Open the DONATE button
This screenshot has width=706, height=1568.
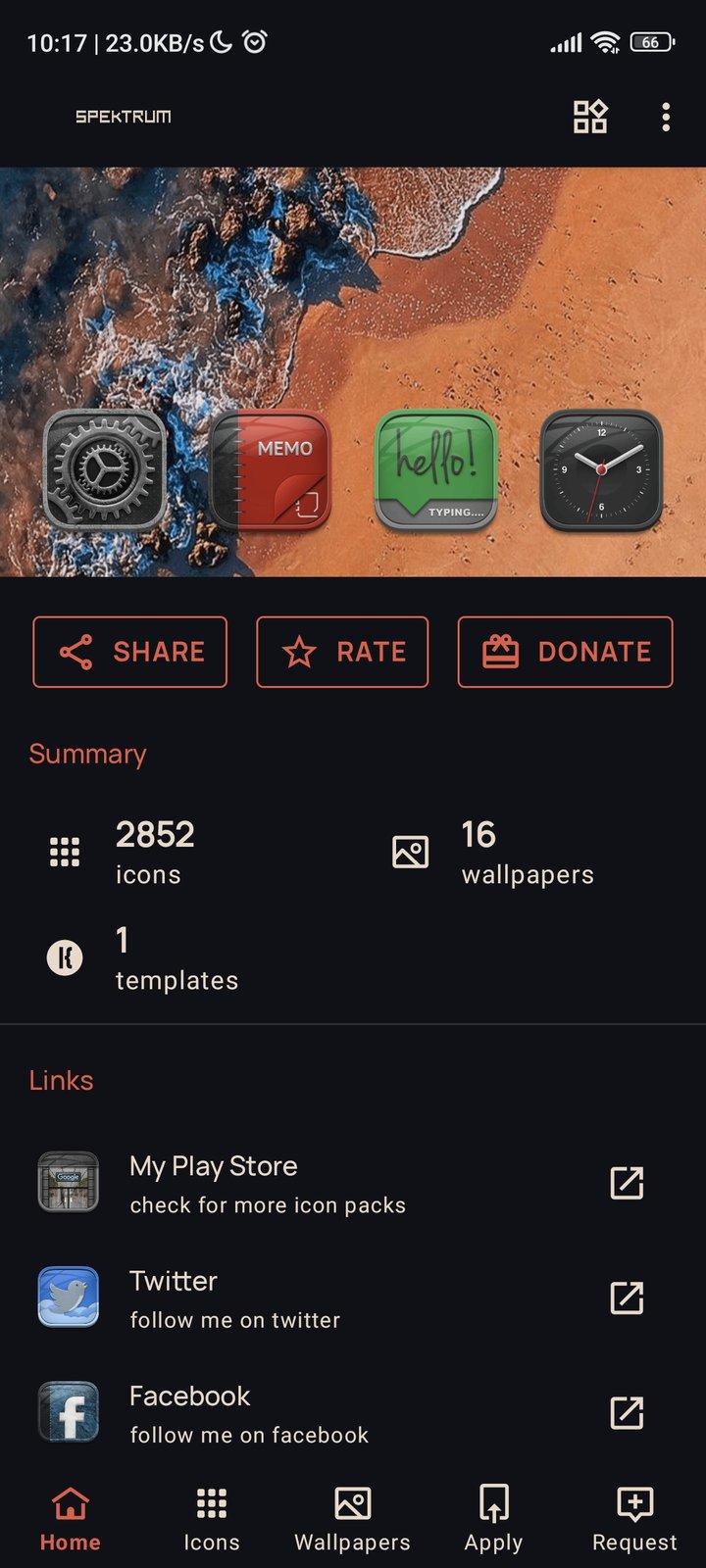[565, 652]
